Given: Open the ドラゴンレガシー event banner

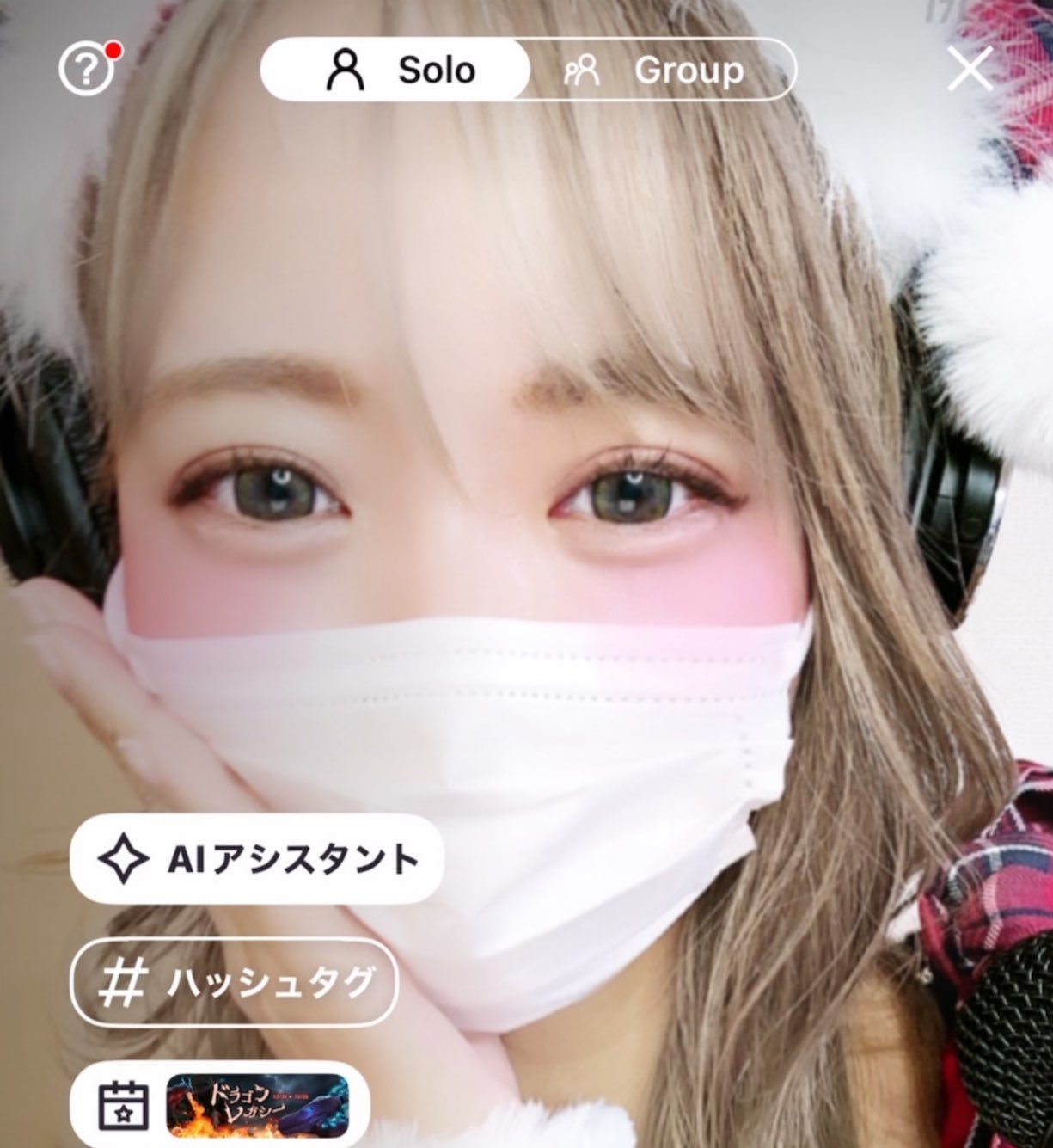Looking at the screenshot, I should (257, 1106).
